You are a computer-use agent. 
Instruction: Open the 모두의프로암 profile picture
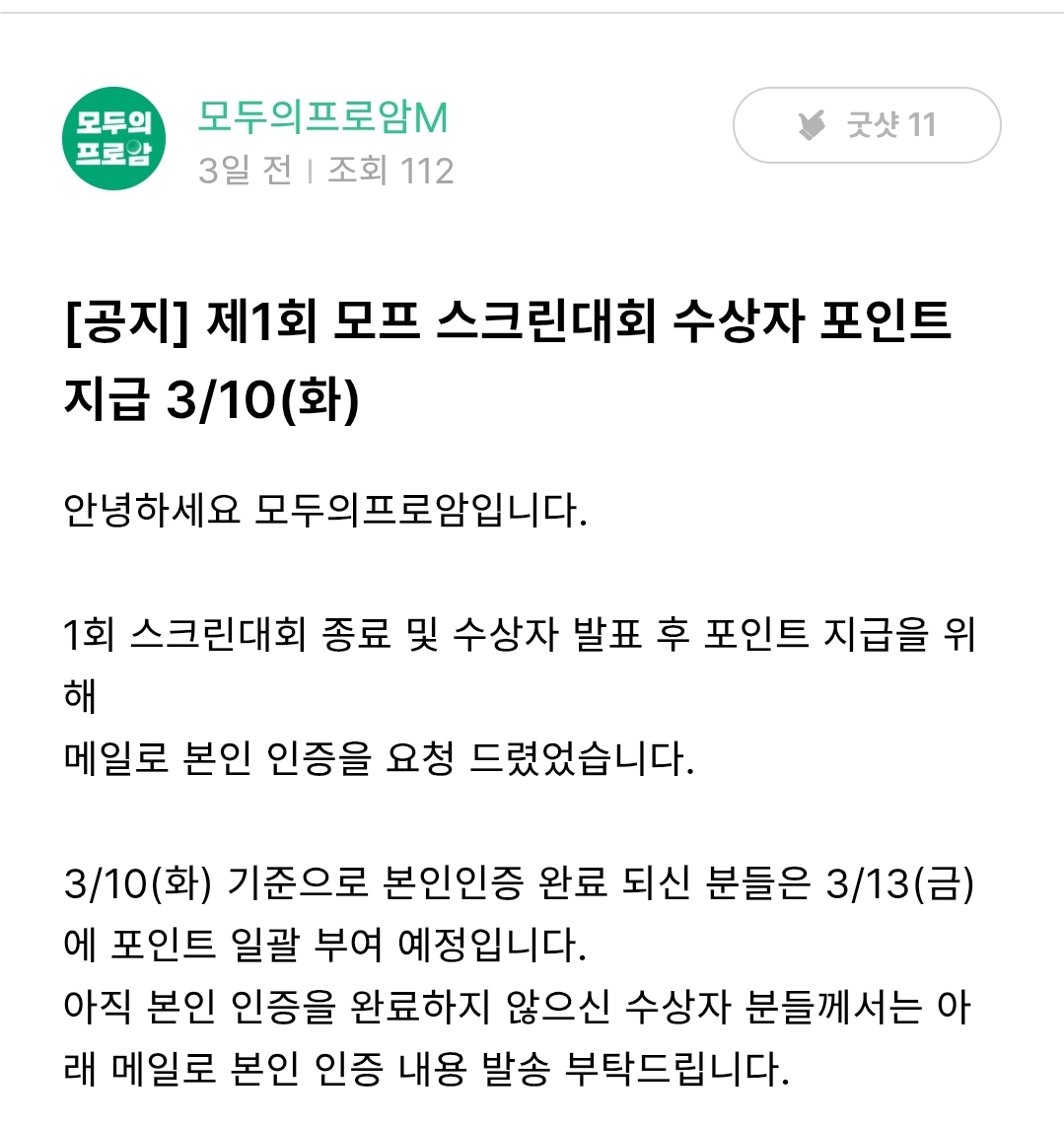point(112,138)
